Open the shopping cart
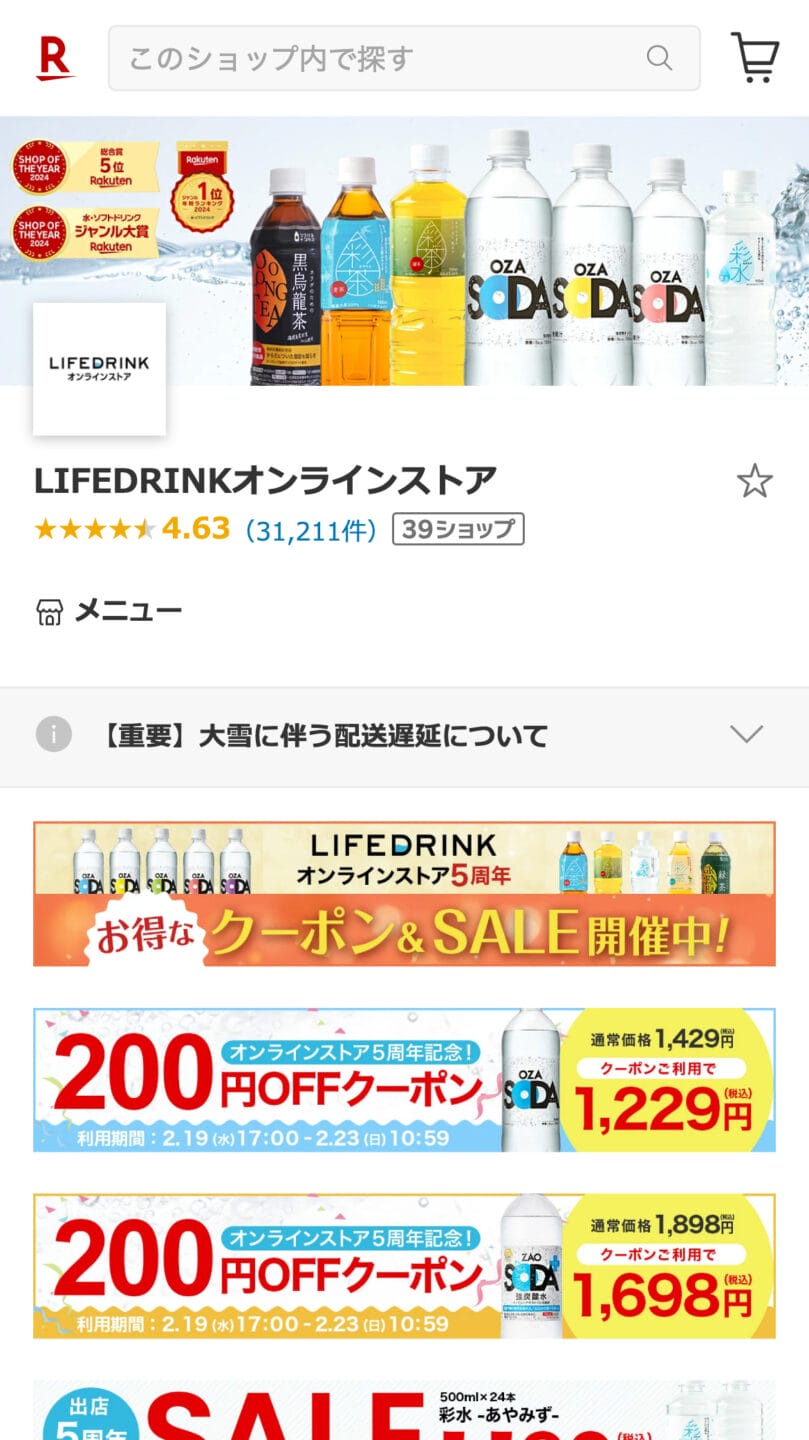This screenshot has height=1440, width=809. tap(755, 58)
